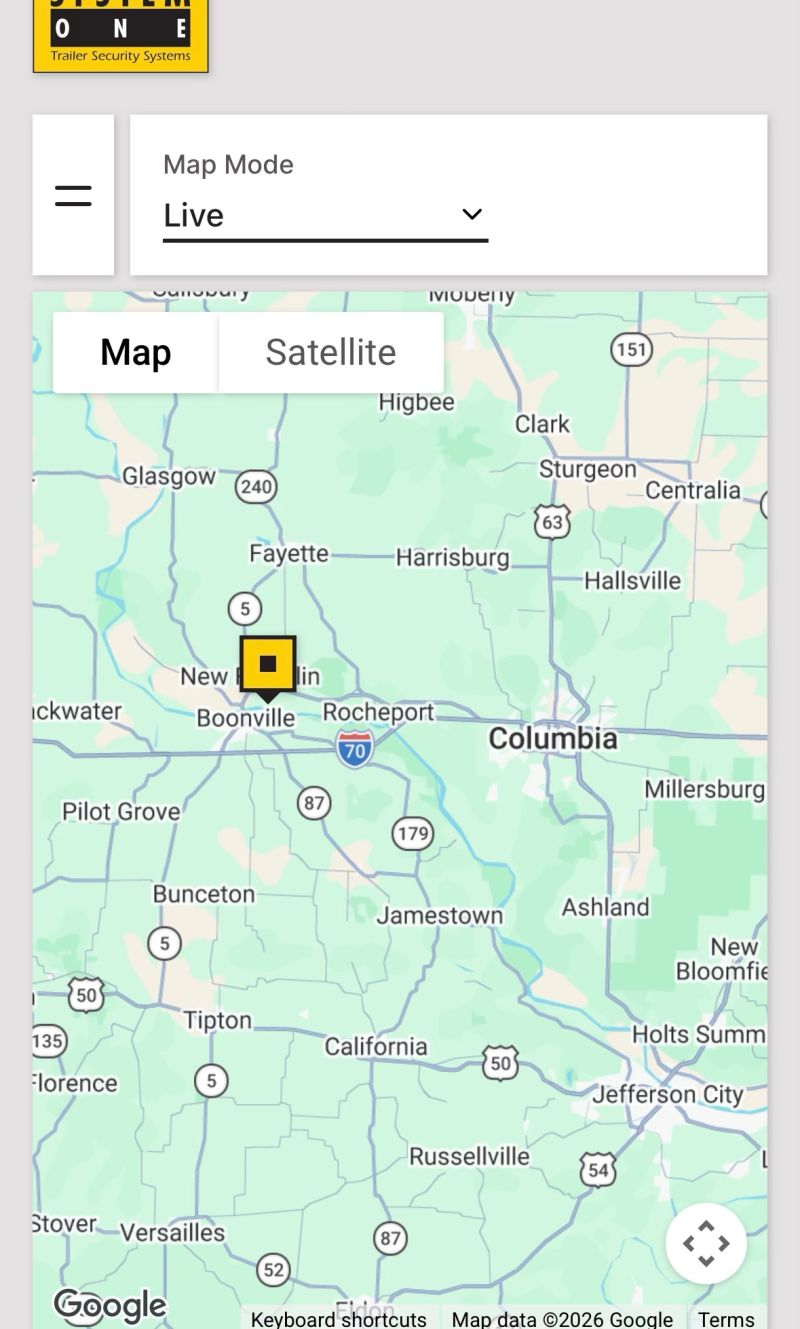The height and width of the screenshot is (1329, 800).
Task: Open the Terms link
Action: (x=726, y=1319)
